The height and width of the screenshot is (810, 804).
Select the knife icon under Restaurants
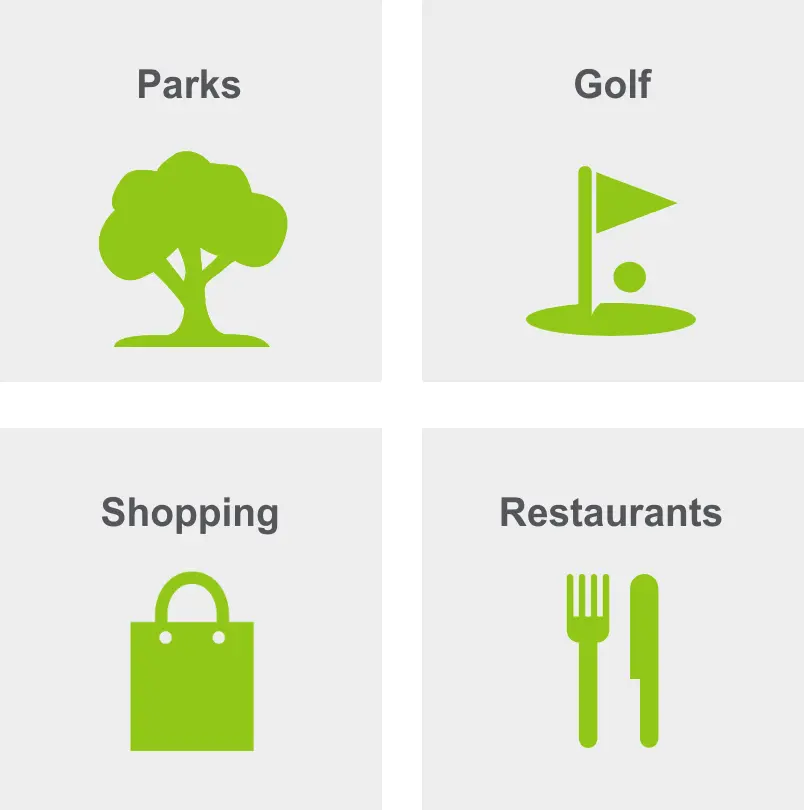[x=645, y=660]
